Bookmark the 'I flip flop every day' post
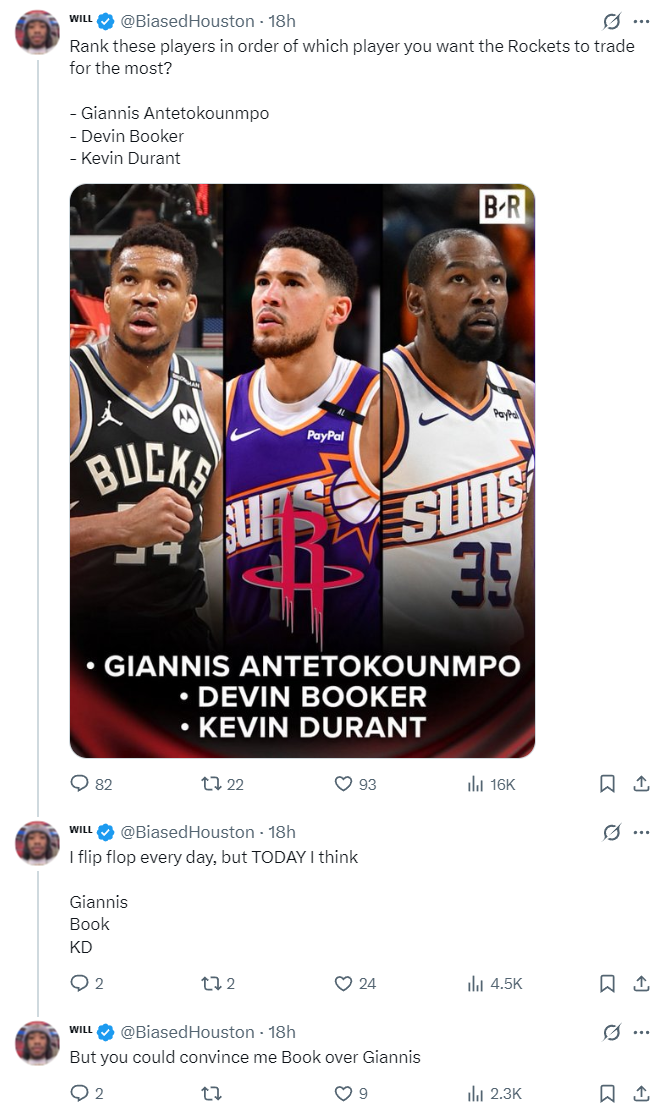Screen dimensions: 667x1117 (607, 984)
